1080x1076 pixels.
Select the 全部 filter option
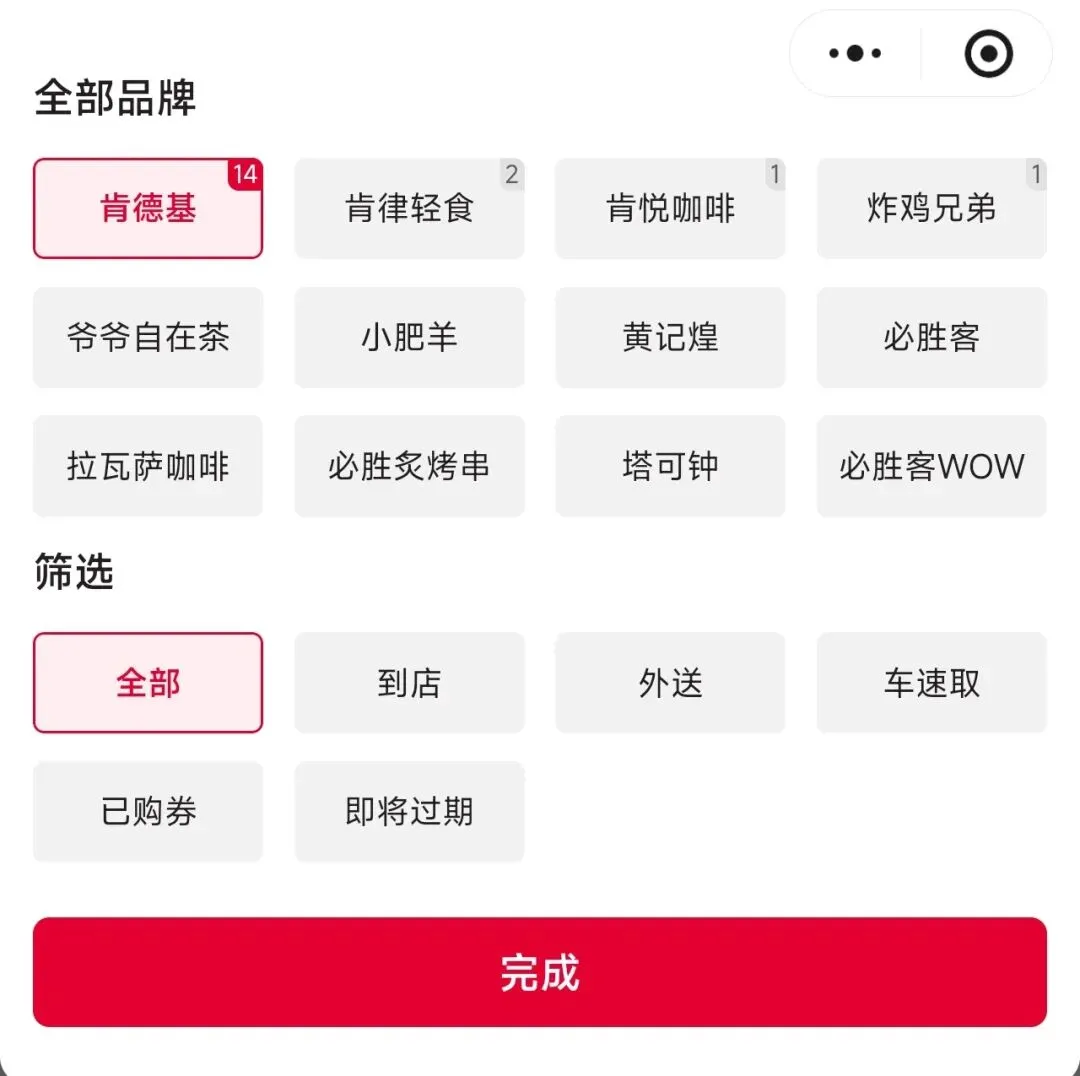(x=148, y=683)
